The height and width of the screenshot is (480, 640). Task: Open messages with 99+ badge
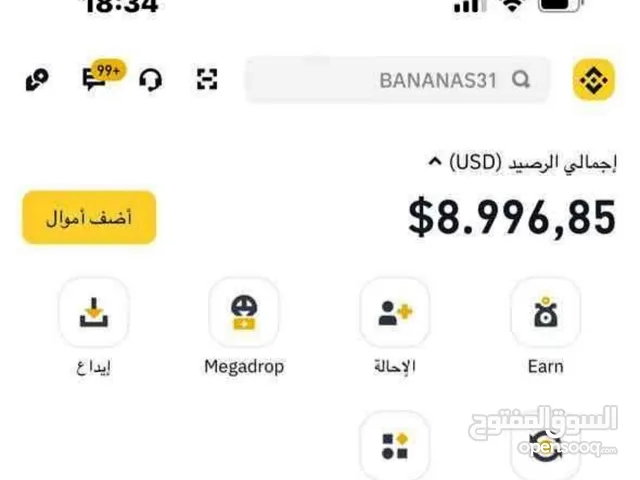pyautogui.click(x=95, y=79)
